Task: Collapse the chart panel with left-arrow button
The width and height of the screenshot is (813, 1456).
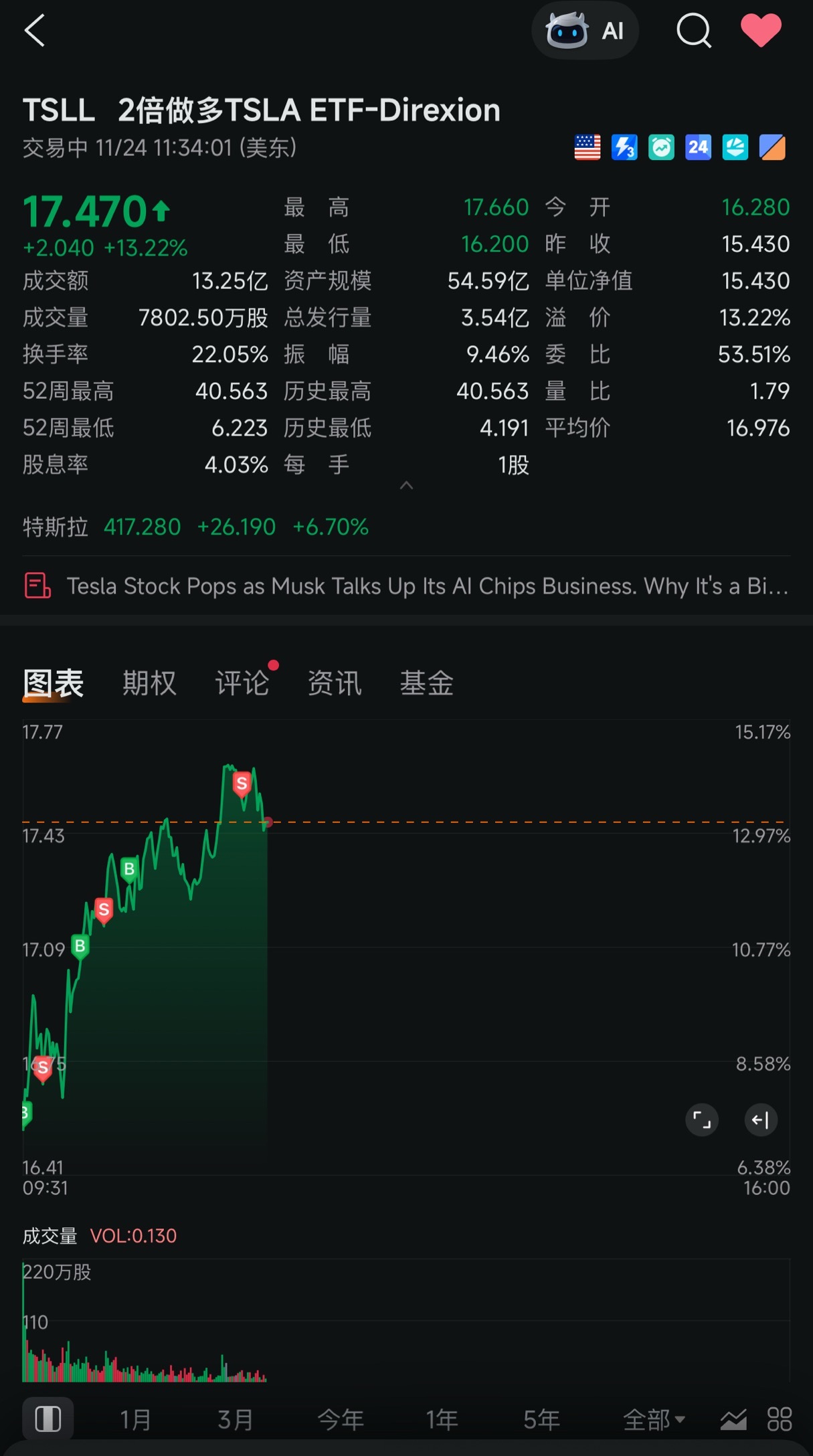Action: pos(760,1120)
